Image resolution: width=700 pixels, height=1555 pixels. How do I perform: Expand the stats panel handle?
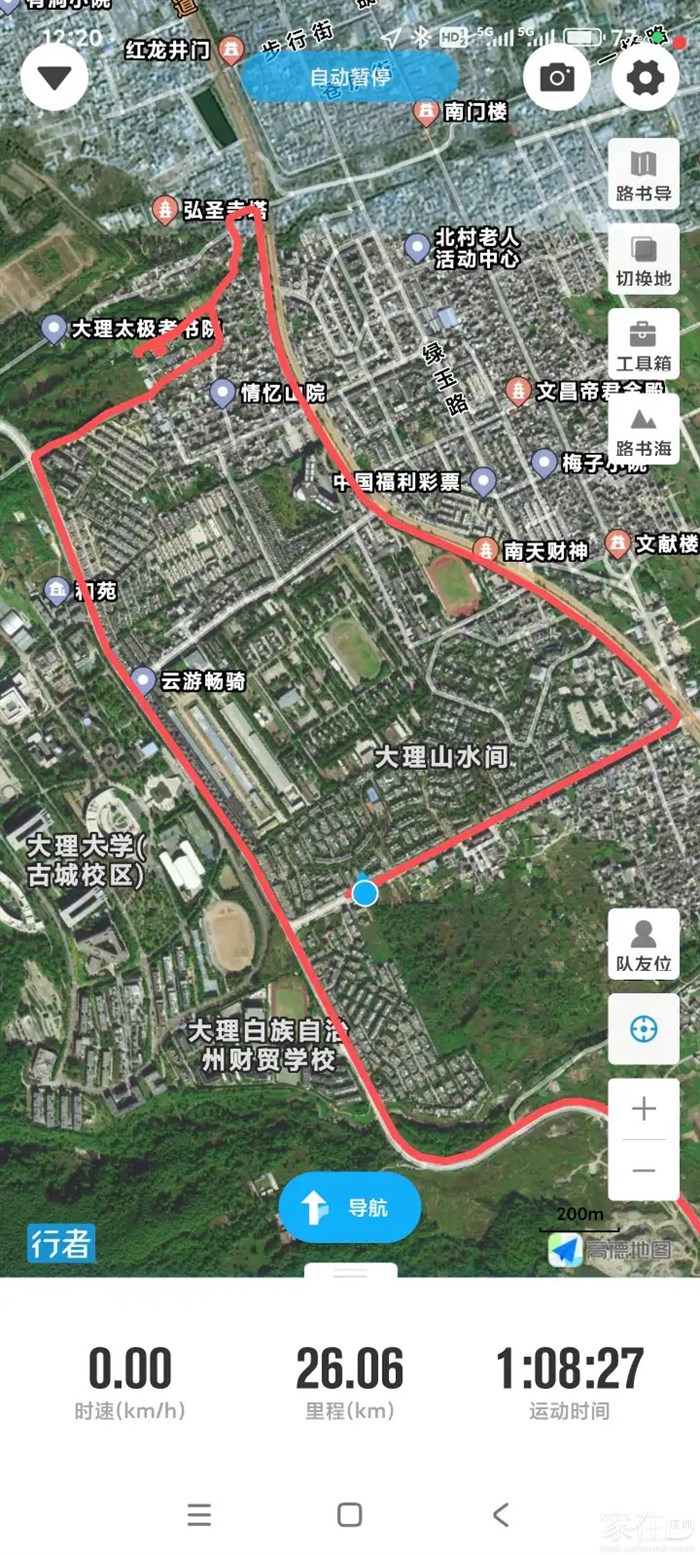[350, 1272]
